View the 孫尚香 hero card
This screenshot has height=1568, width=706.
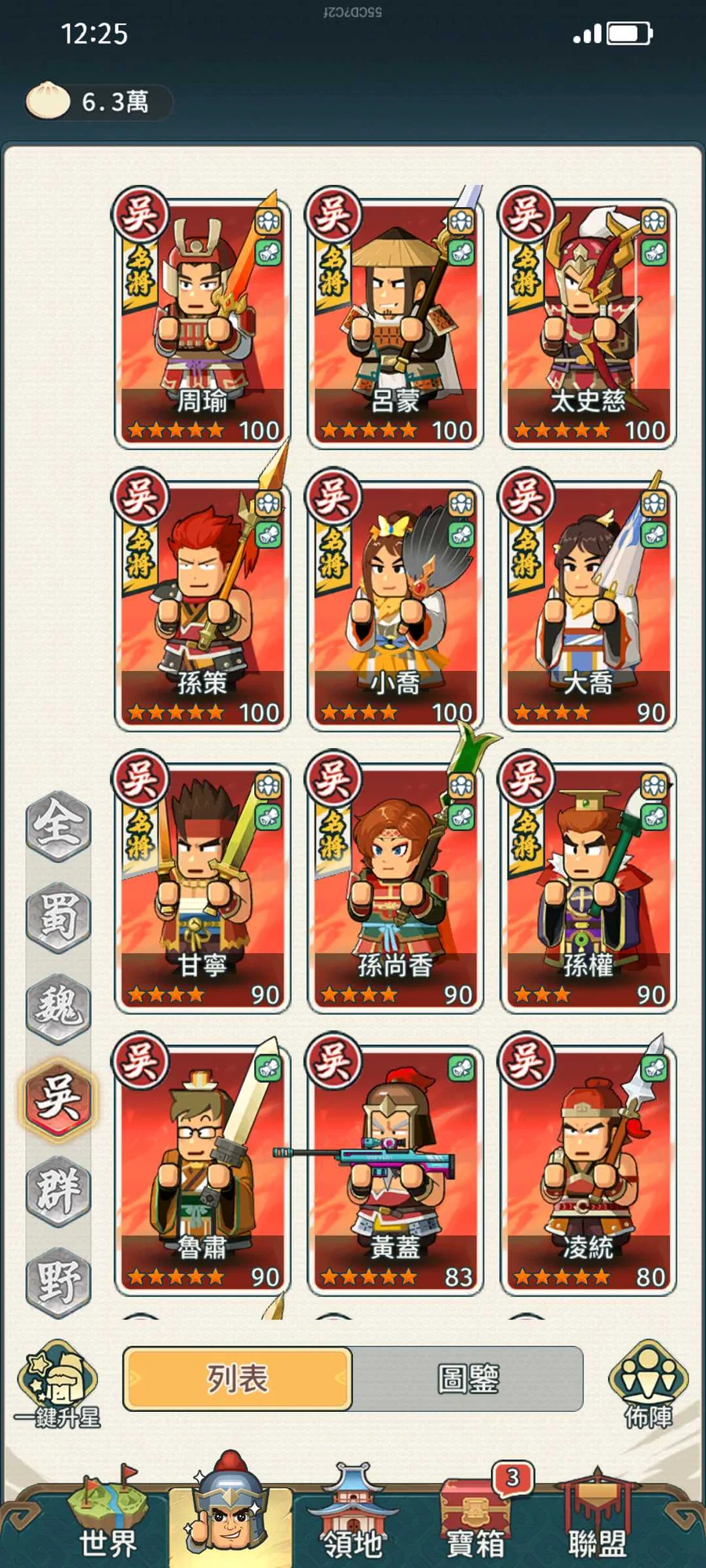click(x=395, y=886)
